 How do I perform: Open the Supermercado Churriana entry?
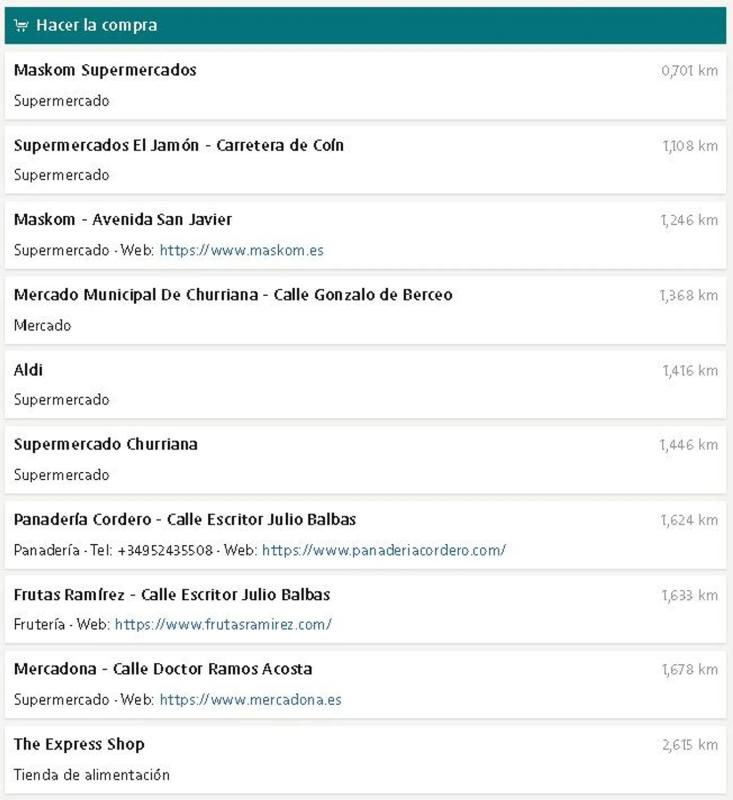click(105, 445)
